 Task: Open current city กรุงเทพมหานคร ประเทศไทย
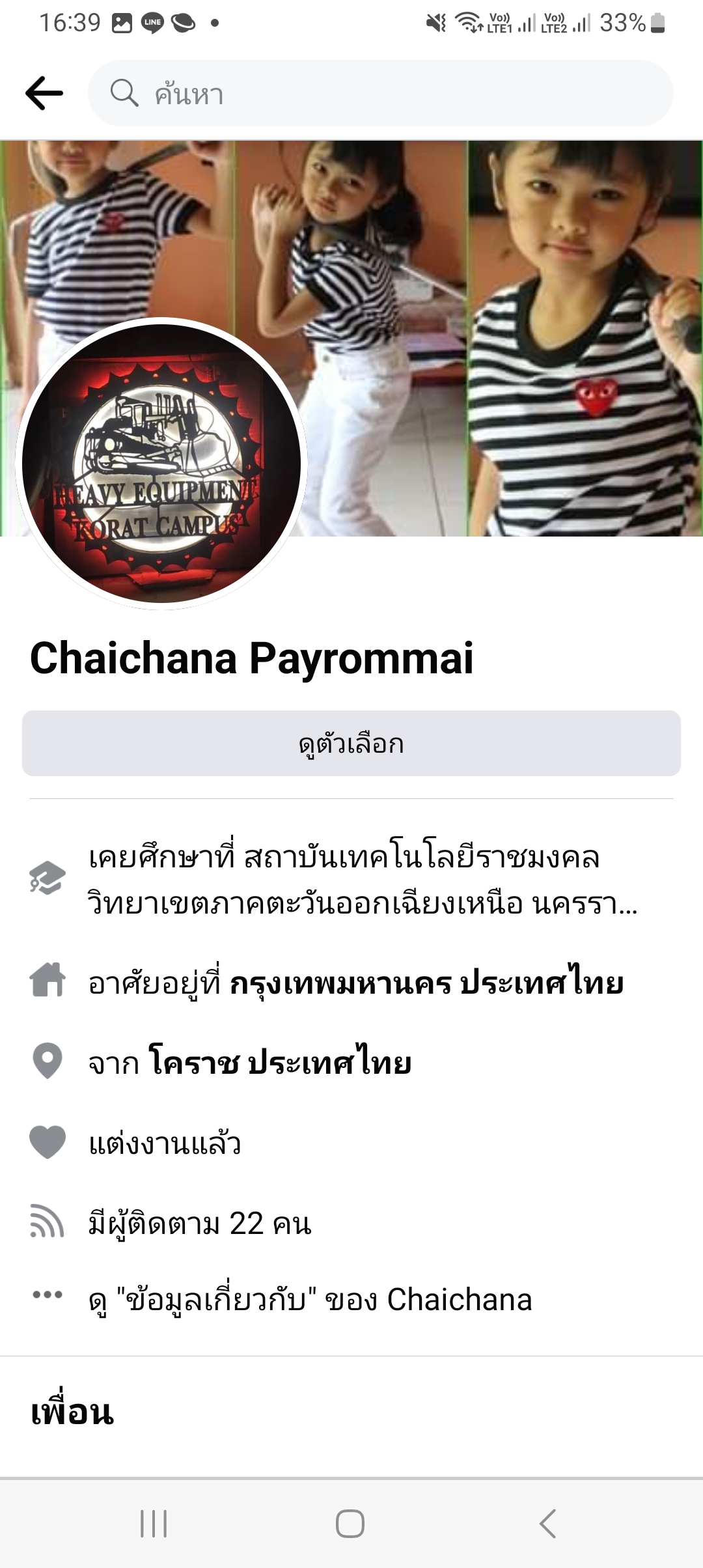[x=426, y=983]
